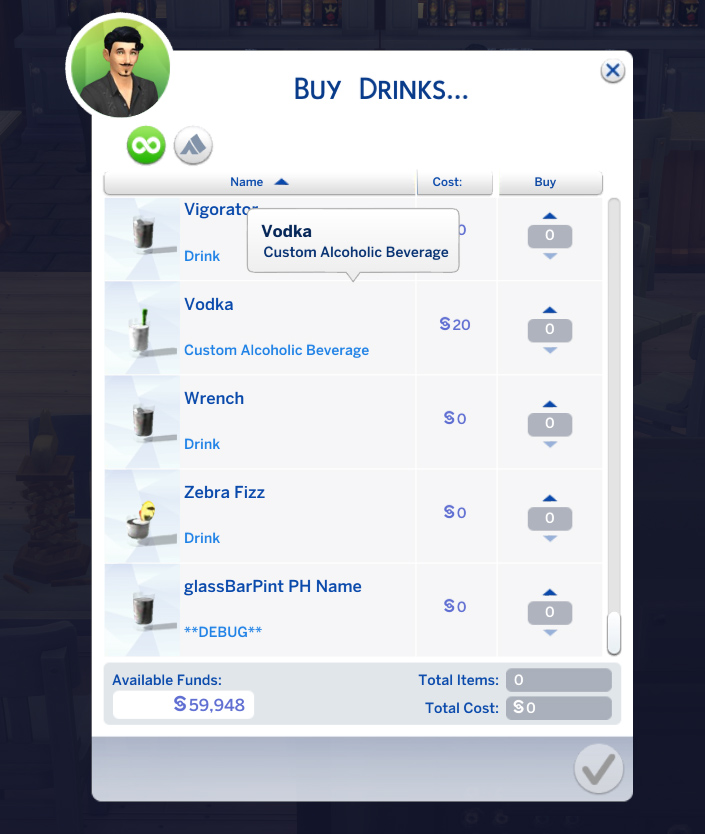Screen dimensions: 705x834
Task: Lower the Zebra Fizz quantity
Action: [549, 538]
